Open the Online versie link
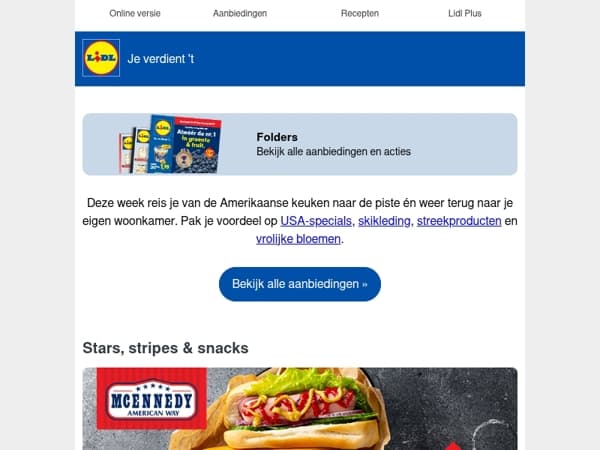 click(x=135, y=13)
